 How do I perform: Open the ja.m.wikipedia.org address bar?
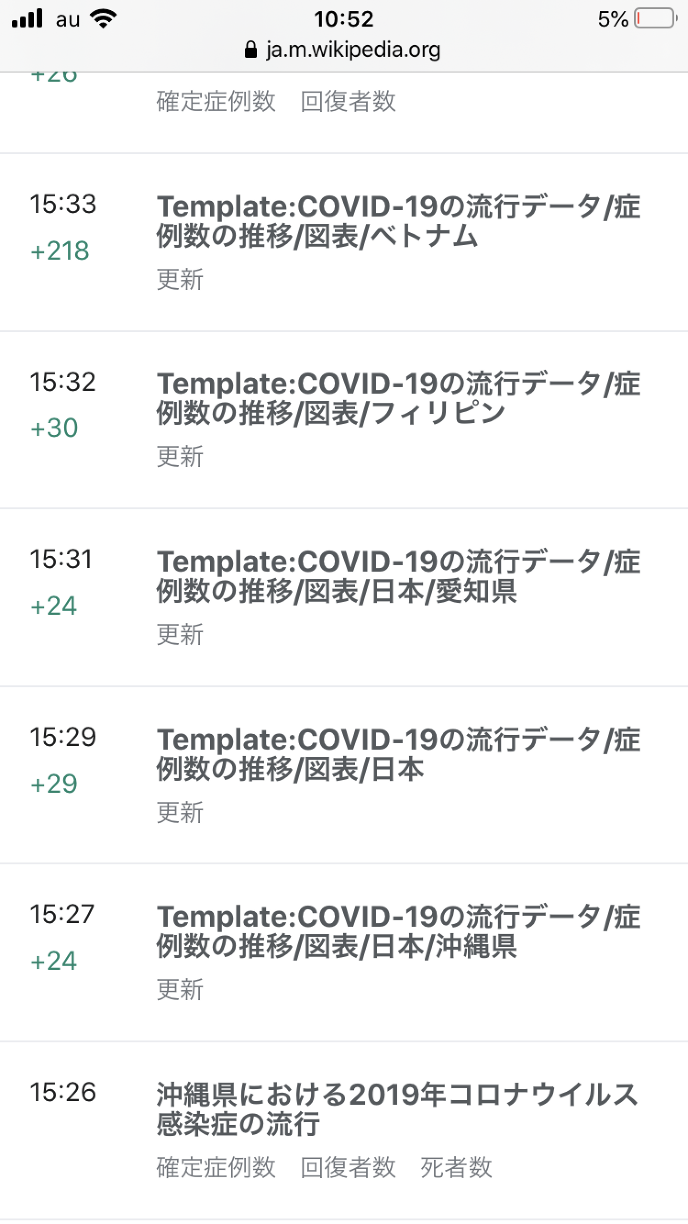click(x=344, y=50)
